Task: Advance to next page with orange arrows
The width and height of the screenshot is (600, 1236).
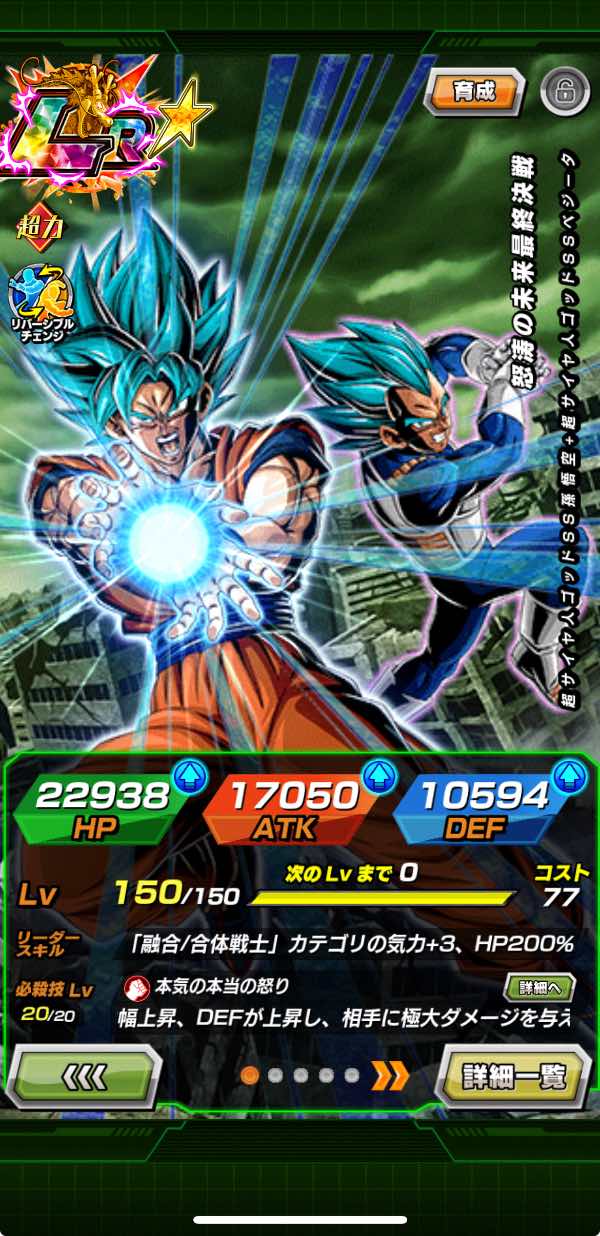Action: point(390,1076)
